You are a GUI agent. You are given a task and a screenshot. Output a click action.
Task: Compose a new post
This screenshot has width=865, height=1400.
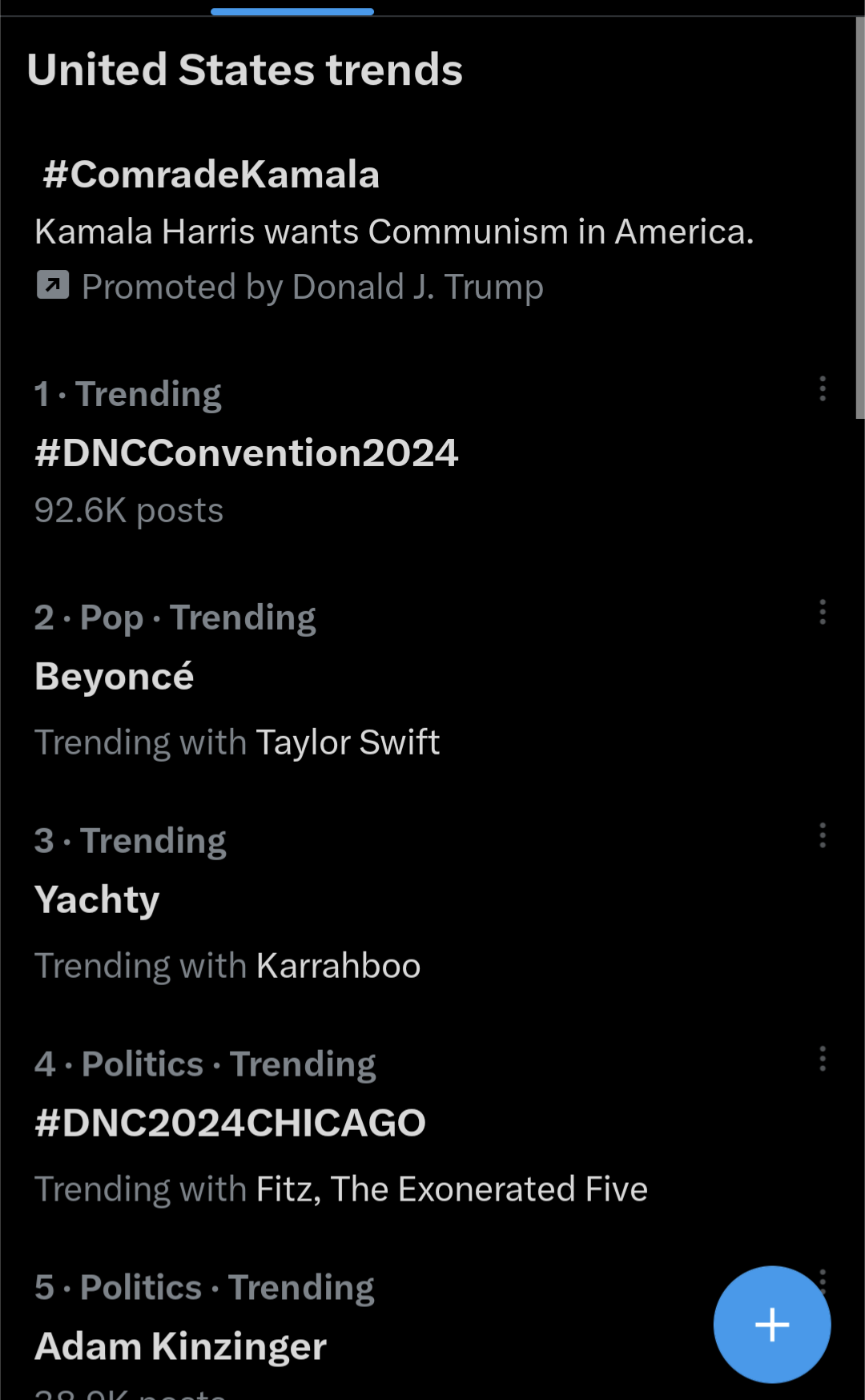[772, 1324]
